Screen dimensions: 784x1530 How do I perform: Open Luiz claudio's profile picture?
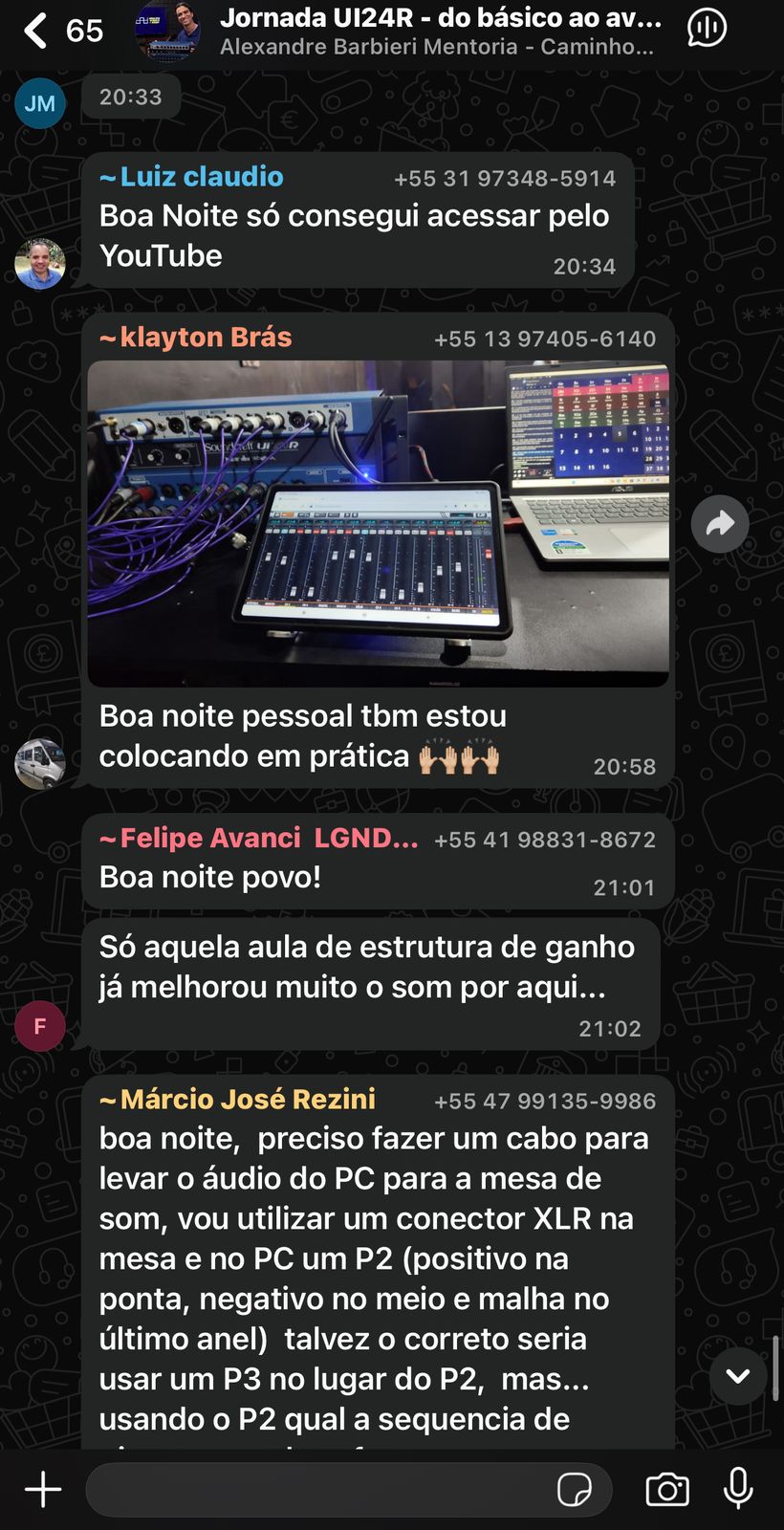pyautogui.click(x=40, y=264)
